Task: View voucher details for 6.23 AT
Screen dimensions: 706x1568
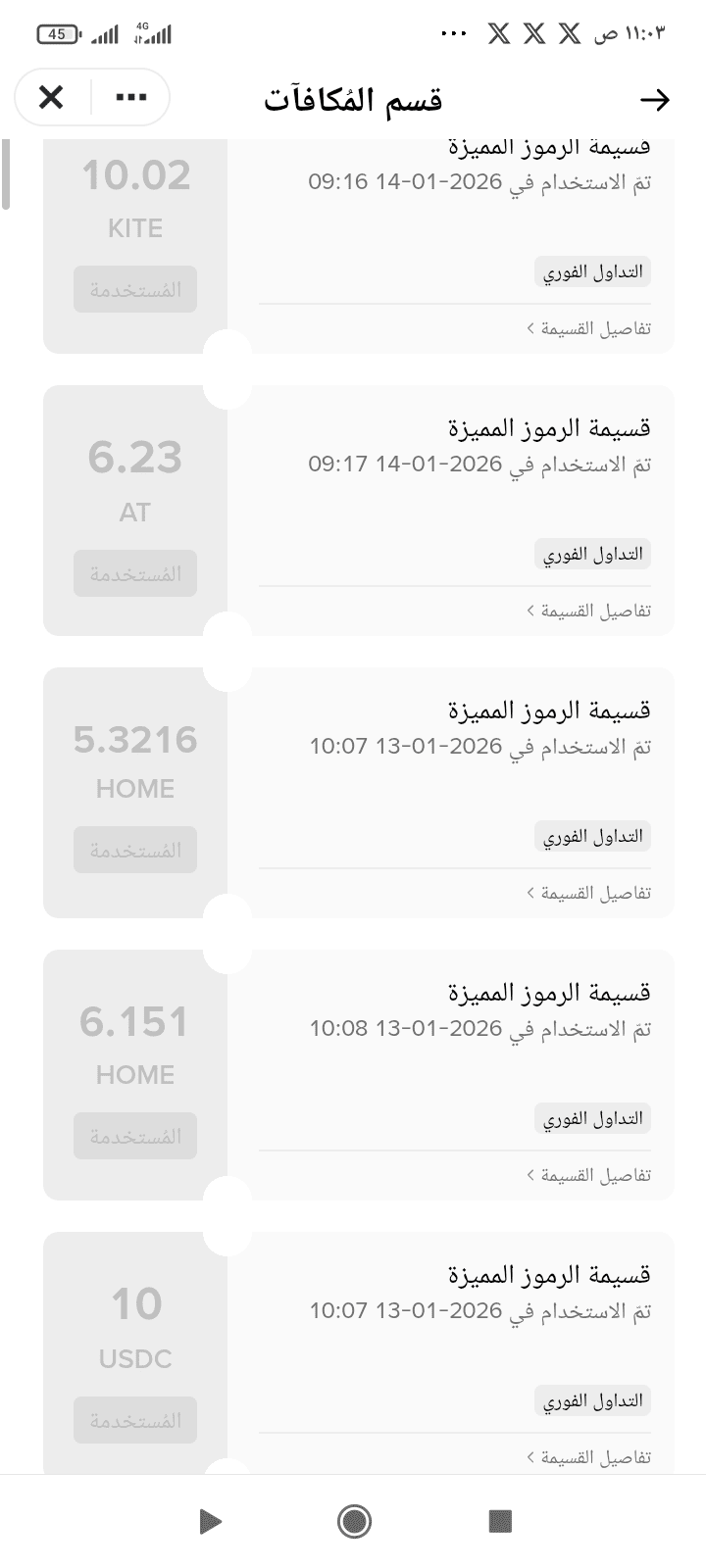Action: click(x=589, y=611)
